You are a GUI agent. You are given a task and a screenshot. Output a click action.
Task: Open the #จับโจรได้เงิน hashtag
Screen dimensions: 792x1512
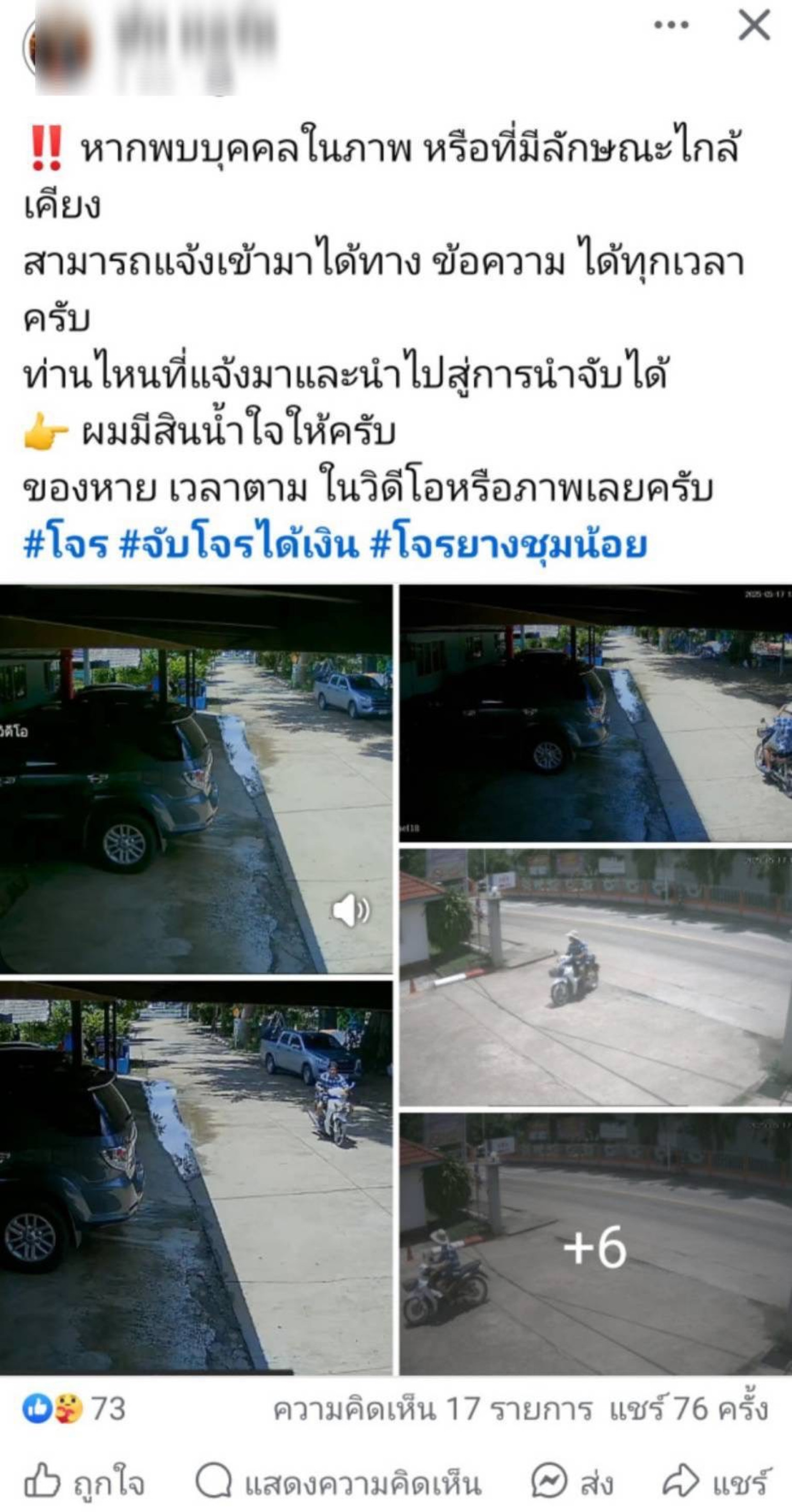238,545
